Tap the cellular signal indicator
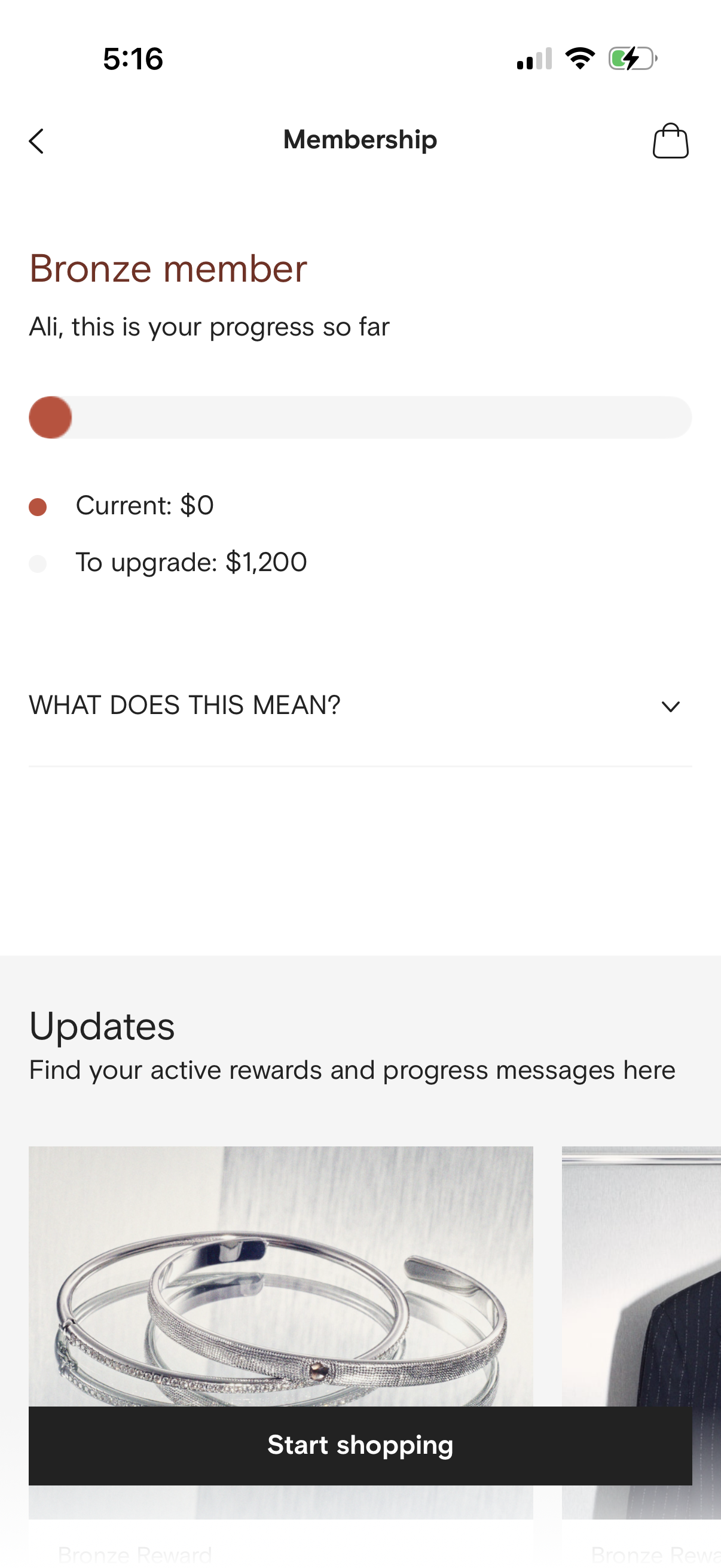The width and height of the screenshot is (721, 1568). pyautogui.click(x=534, y=58)
